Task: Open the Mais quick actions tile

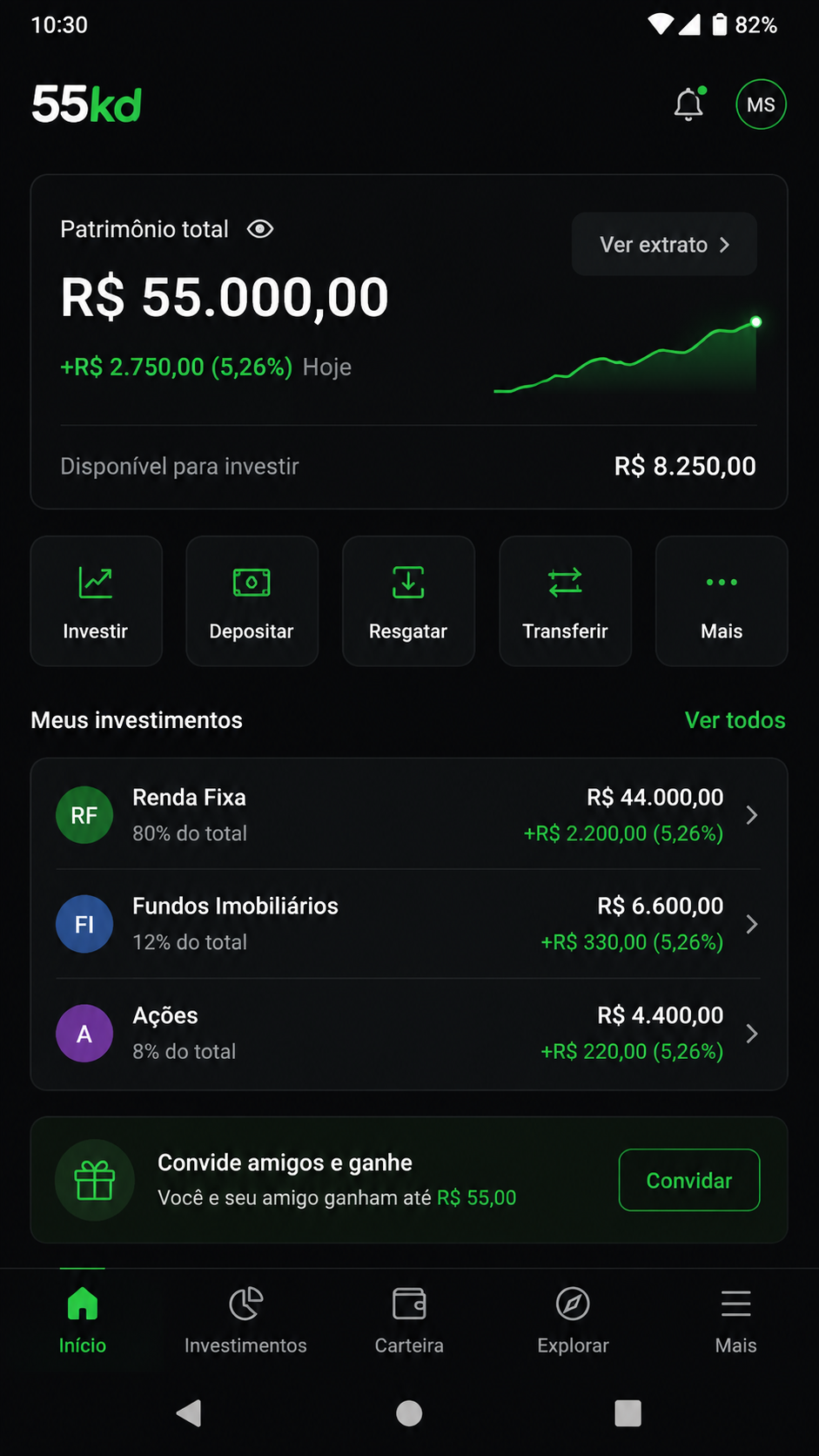Action: tap(722, 601)
